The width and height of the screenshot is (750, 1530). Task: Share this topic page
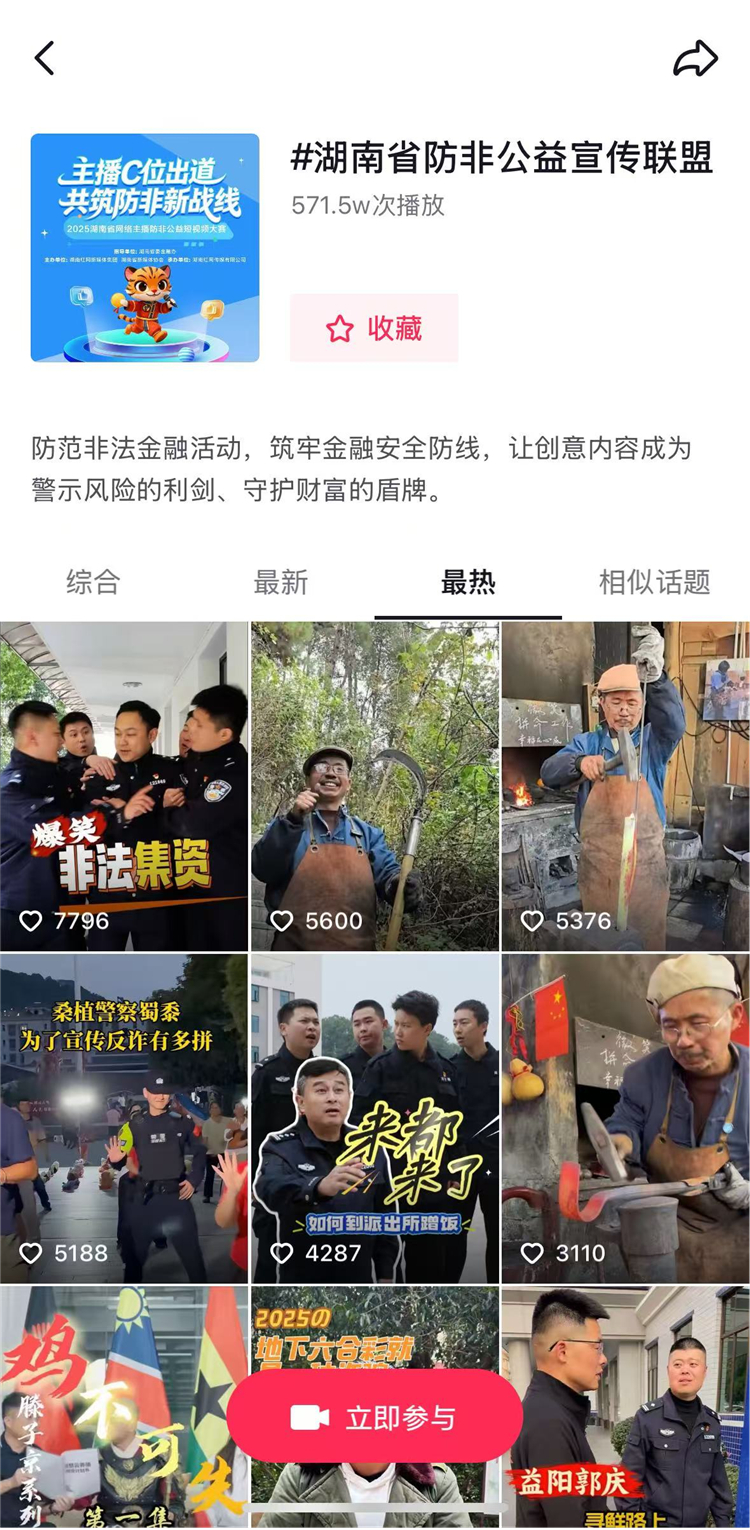[x=695, y=59]
